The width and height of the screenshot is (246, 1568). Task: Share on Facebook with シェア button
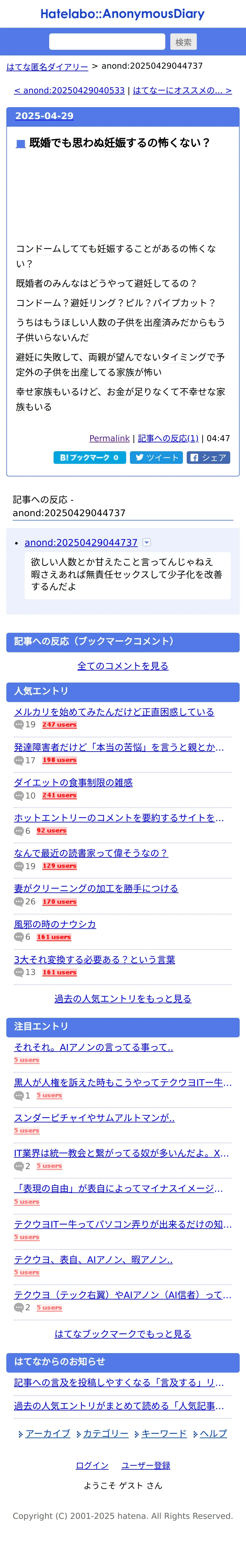pyautogui.click(x=208, y=457)
